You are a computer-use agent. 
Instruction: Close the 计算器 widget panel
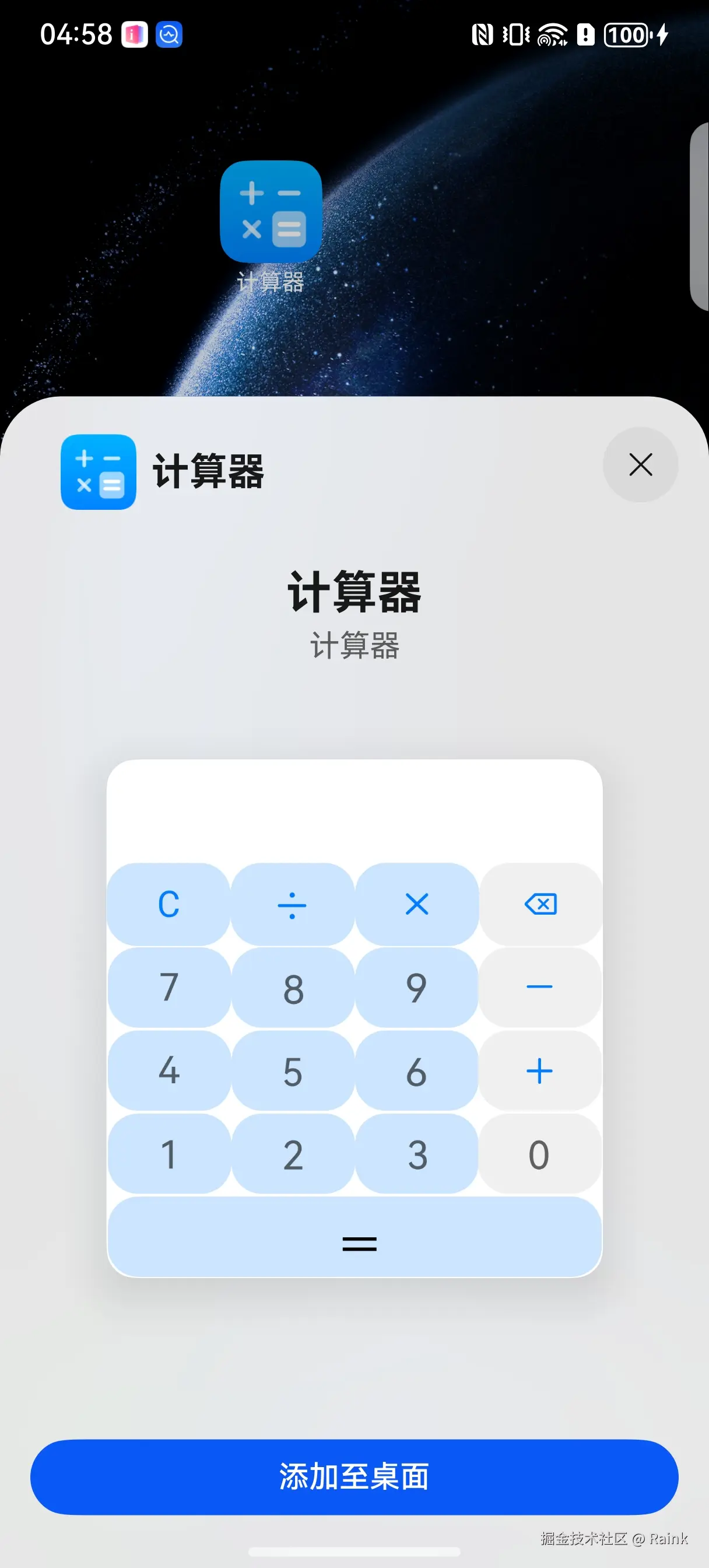click(640, 464)
